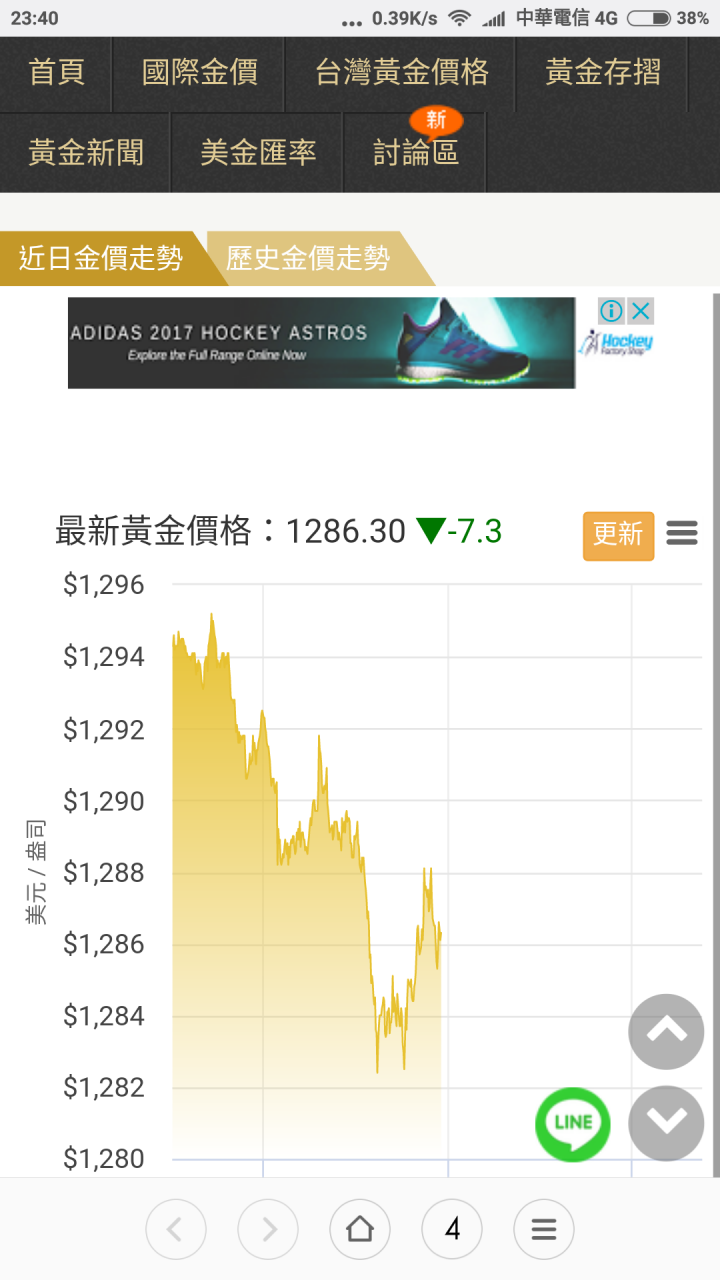The height and width of the screenshot is (1280, 720).
Task: Tap the ad info icon
Action: (612, 311)
